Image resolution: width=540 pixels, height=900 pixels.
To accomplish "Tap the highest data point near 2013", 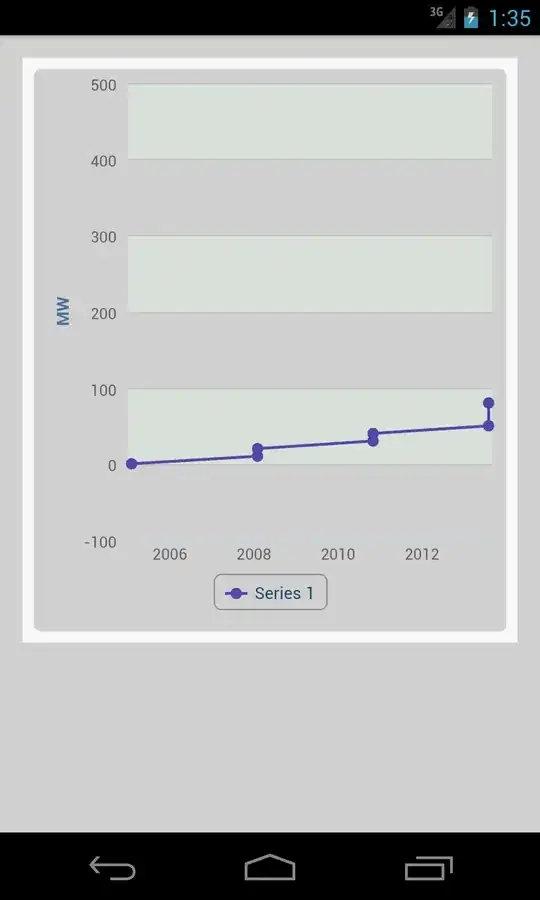I will (488, 403).
